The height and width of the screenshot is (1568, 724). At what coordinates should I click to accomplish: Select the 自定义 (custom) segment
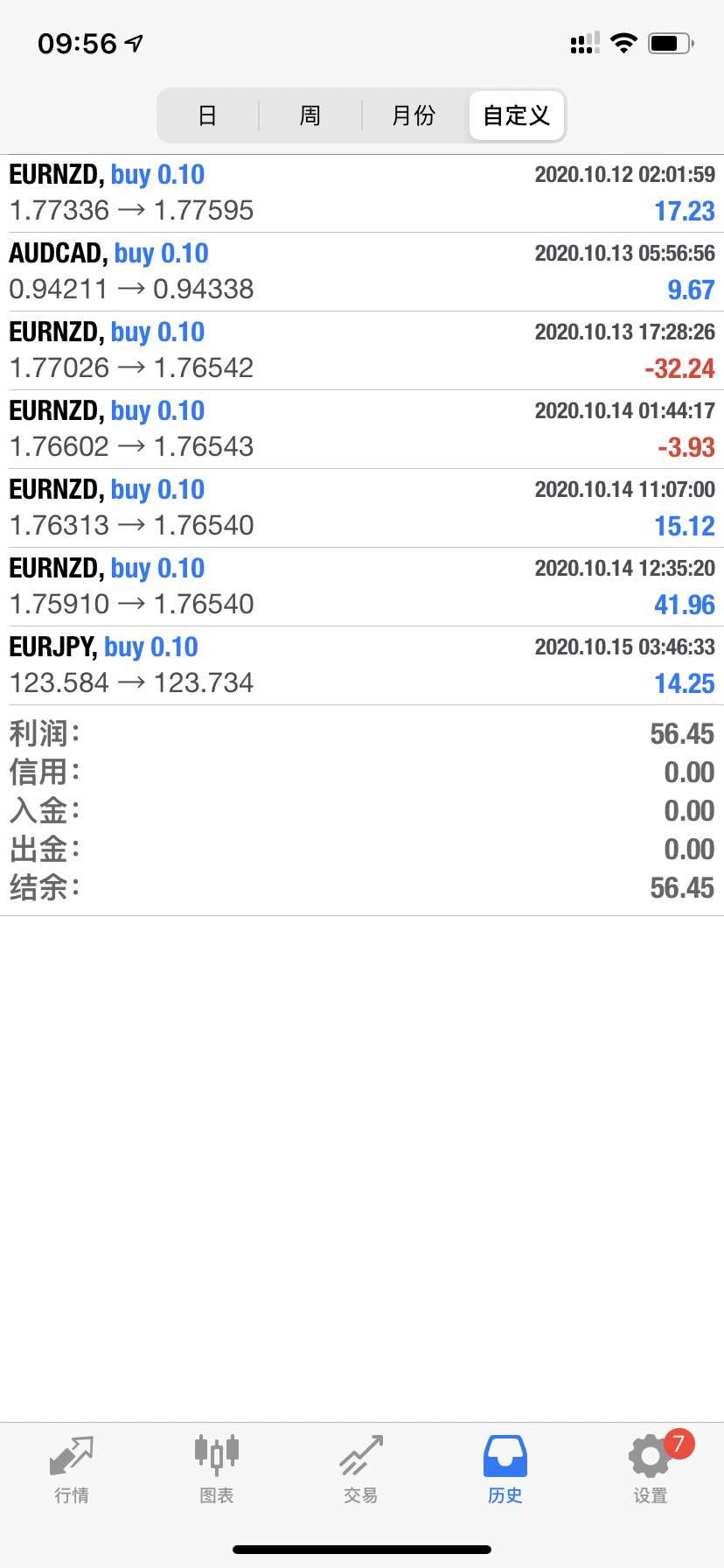click(516, 115)
